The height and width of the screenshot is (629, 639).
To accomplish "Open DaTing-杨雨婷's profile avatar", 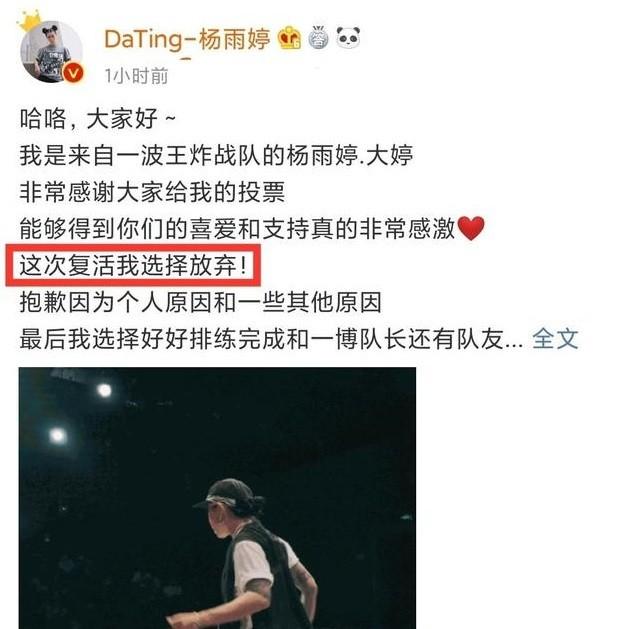I will [51, 50].
